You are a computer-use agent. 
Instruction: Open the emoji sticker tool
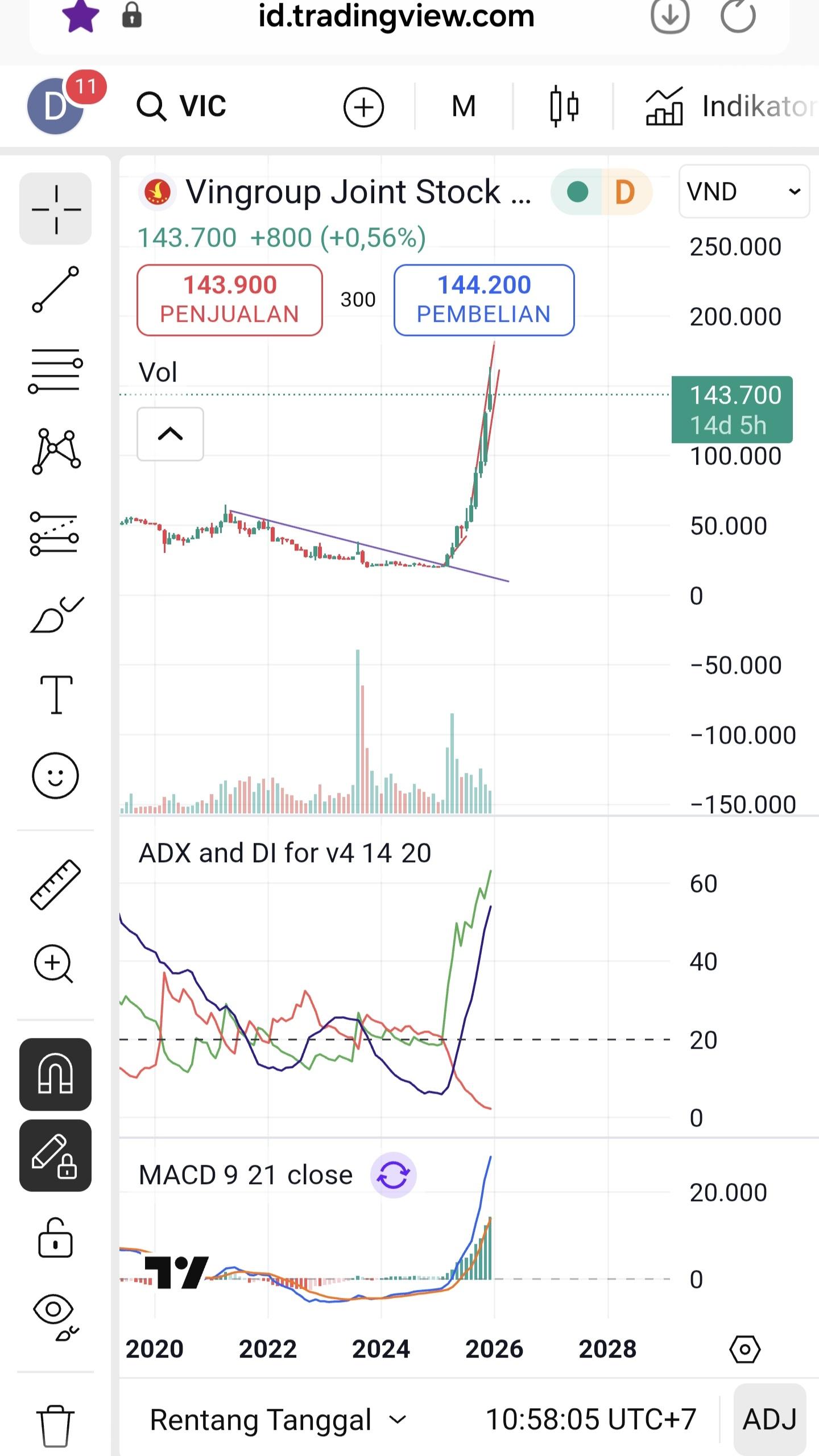coord(55,776)
